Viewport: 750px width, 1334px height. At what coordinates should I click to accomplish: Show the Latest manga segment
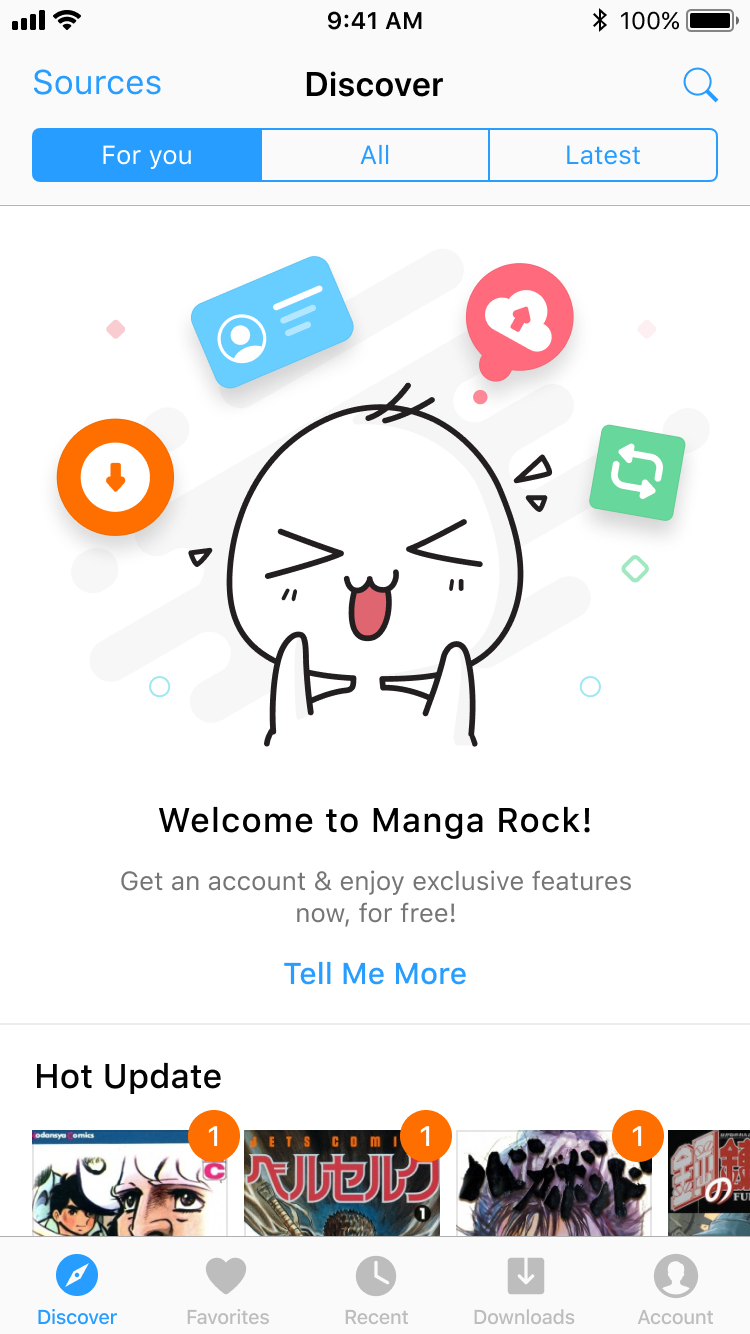(603, 155)
